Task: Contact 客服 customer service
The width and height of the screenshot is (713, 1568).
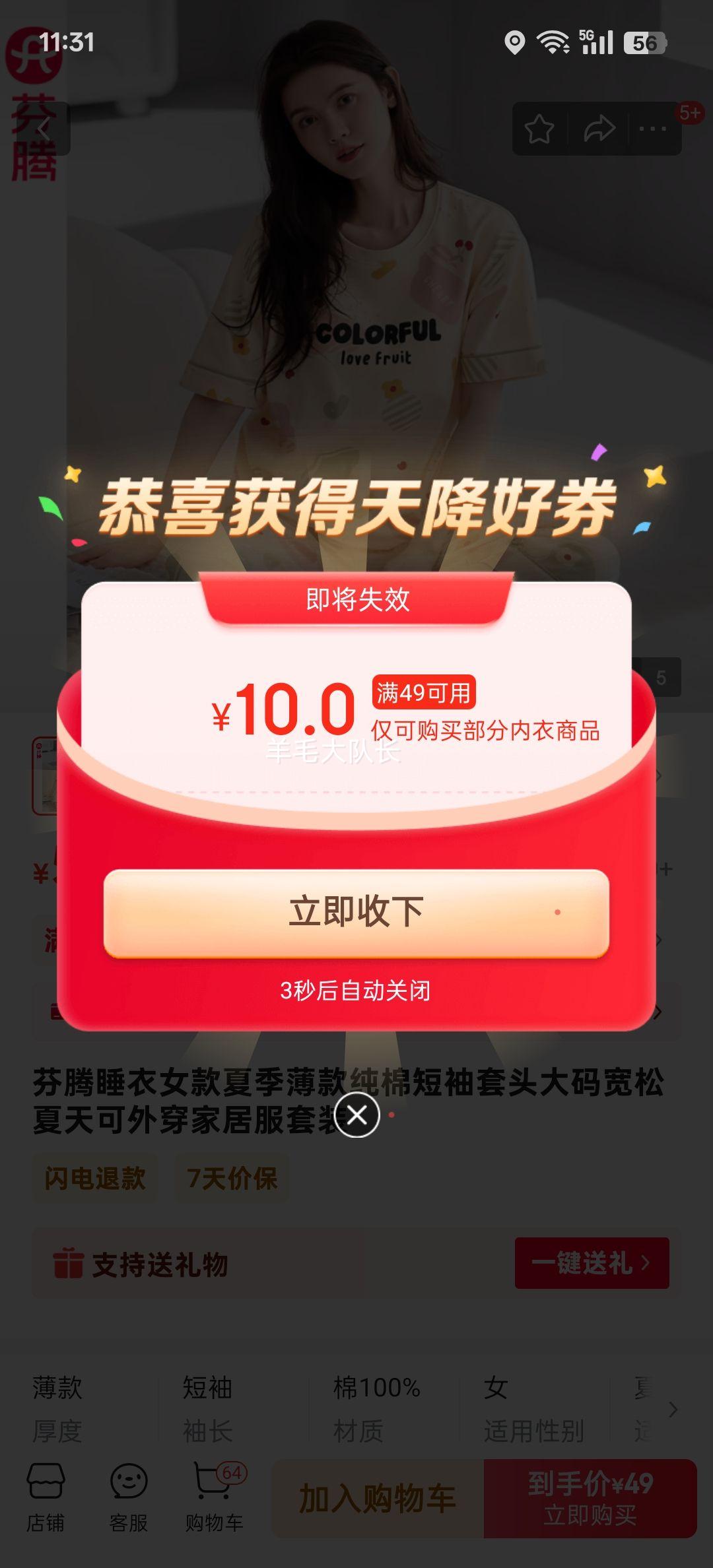Action: click(x=128, y=1497)
